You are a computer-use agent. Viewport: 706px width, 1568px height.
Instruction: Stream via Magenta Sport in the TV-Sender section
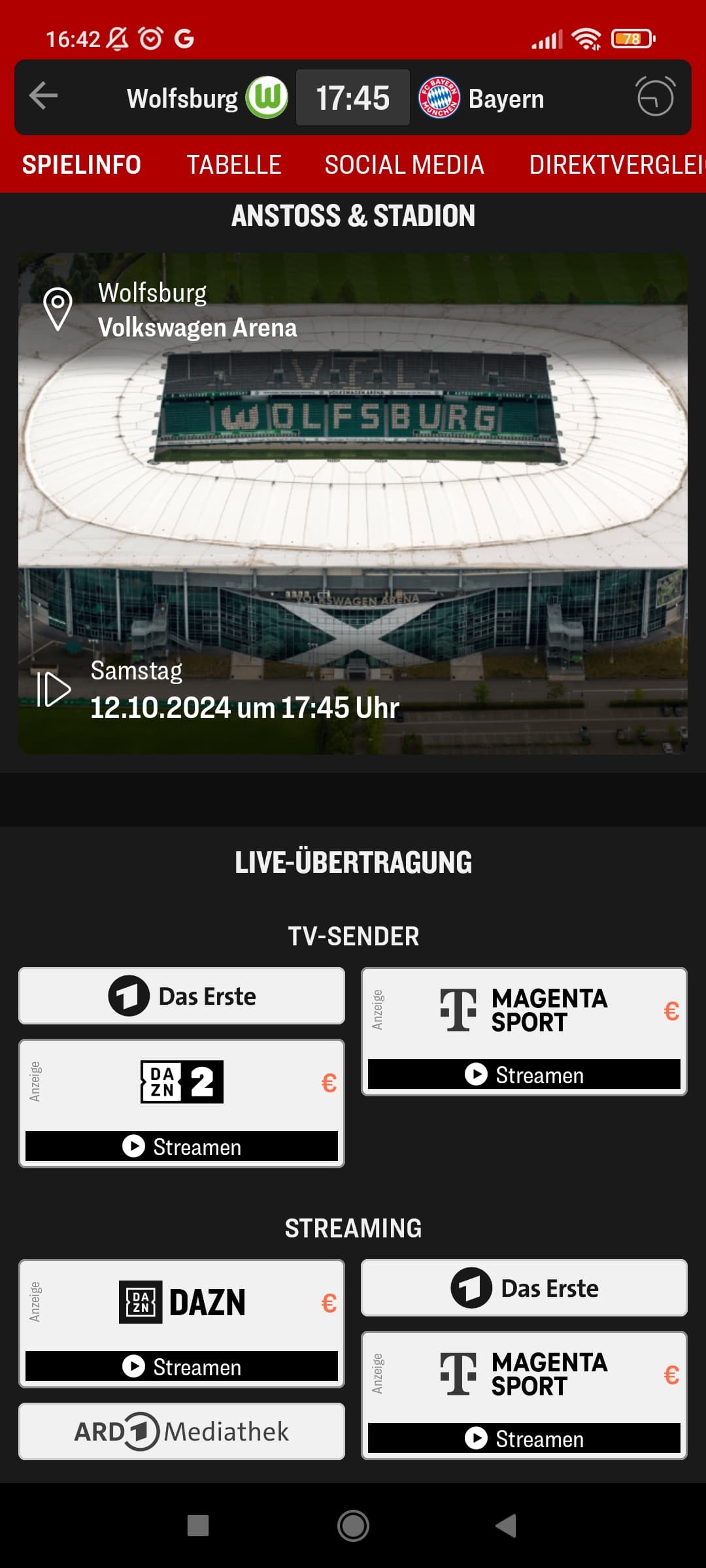click(x=524, y=1075)
